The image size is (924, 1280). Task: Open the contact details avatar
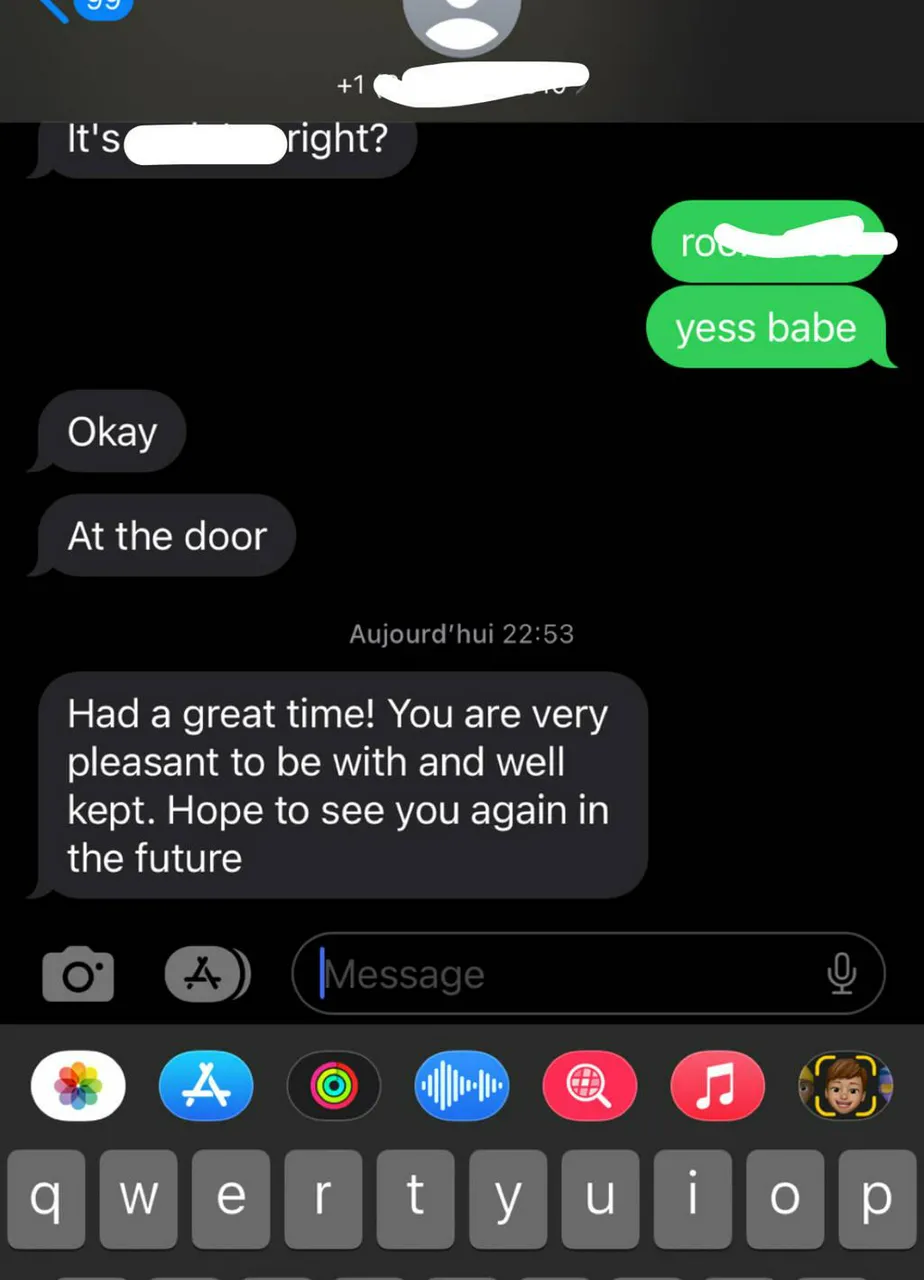(461, 22)
